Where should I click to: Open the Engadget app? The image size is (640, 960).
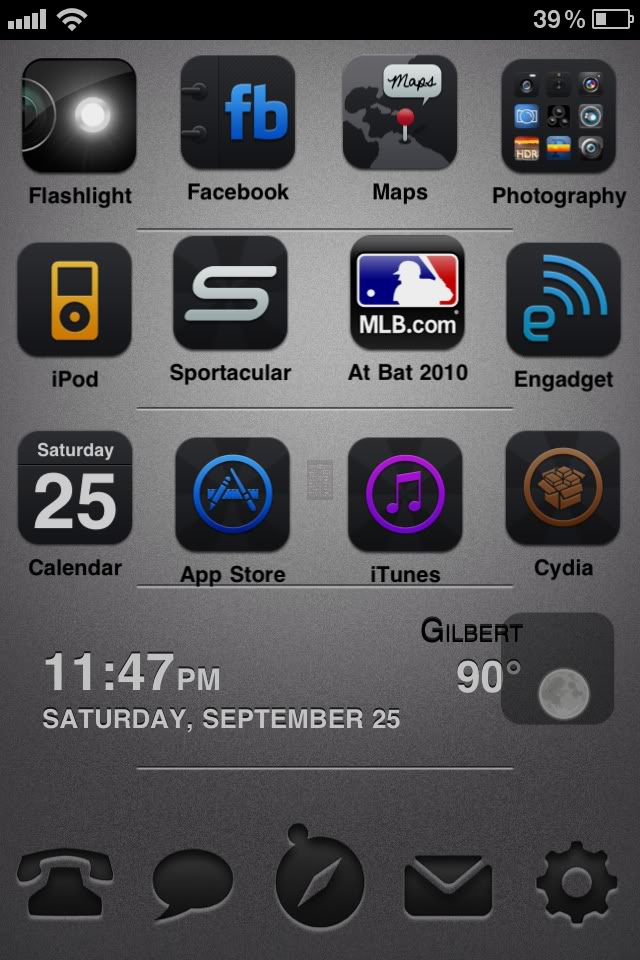563,299
